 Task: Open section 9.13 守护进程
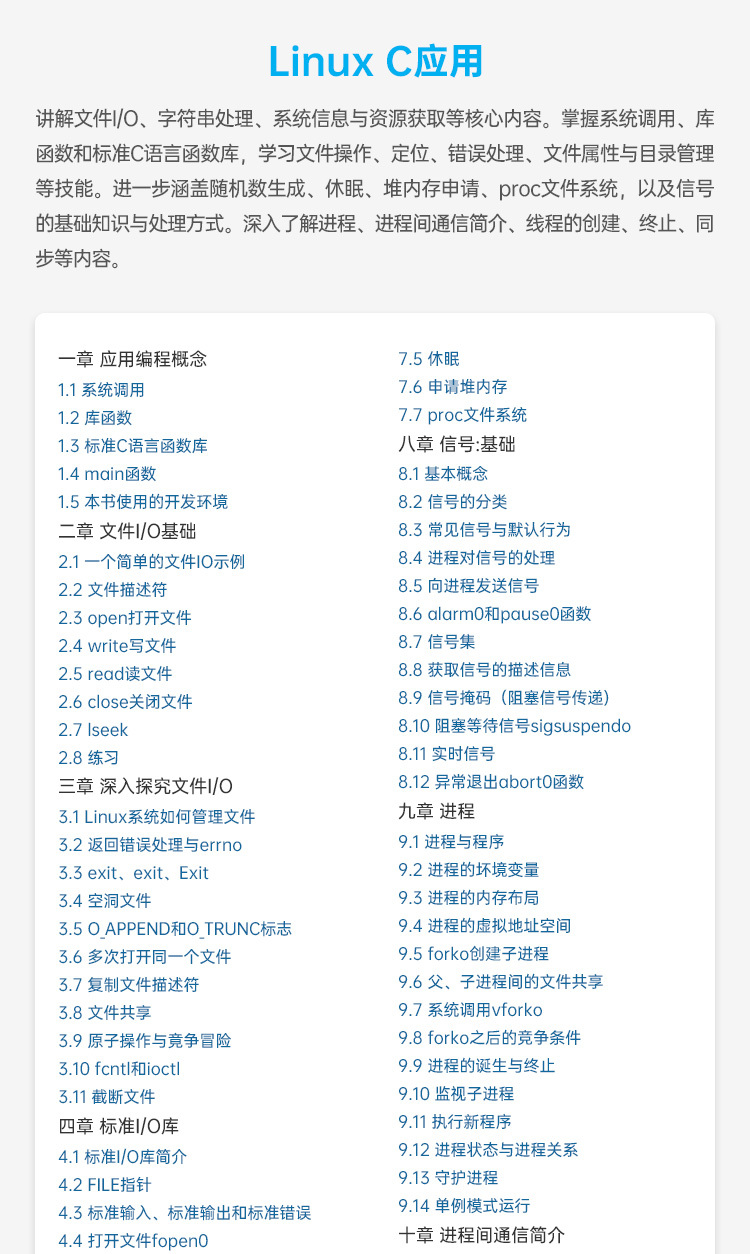[448, 1178]
